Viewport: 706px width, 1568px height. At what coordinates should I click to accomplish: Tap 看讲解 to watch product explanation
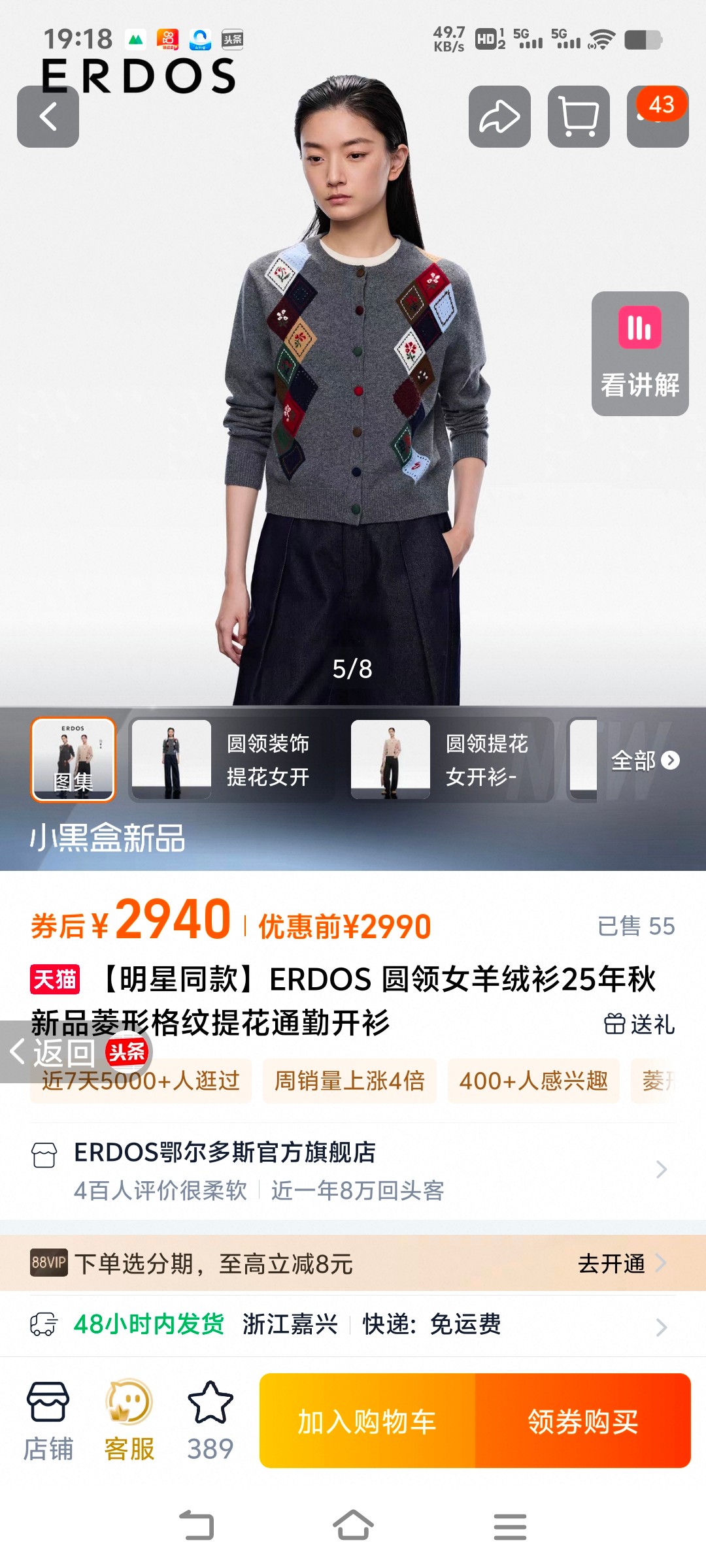tap(639, 353)
